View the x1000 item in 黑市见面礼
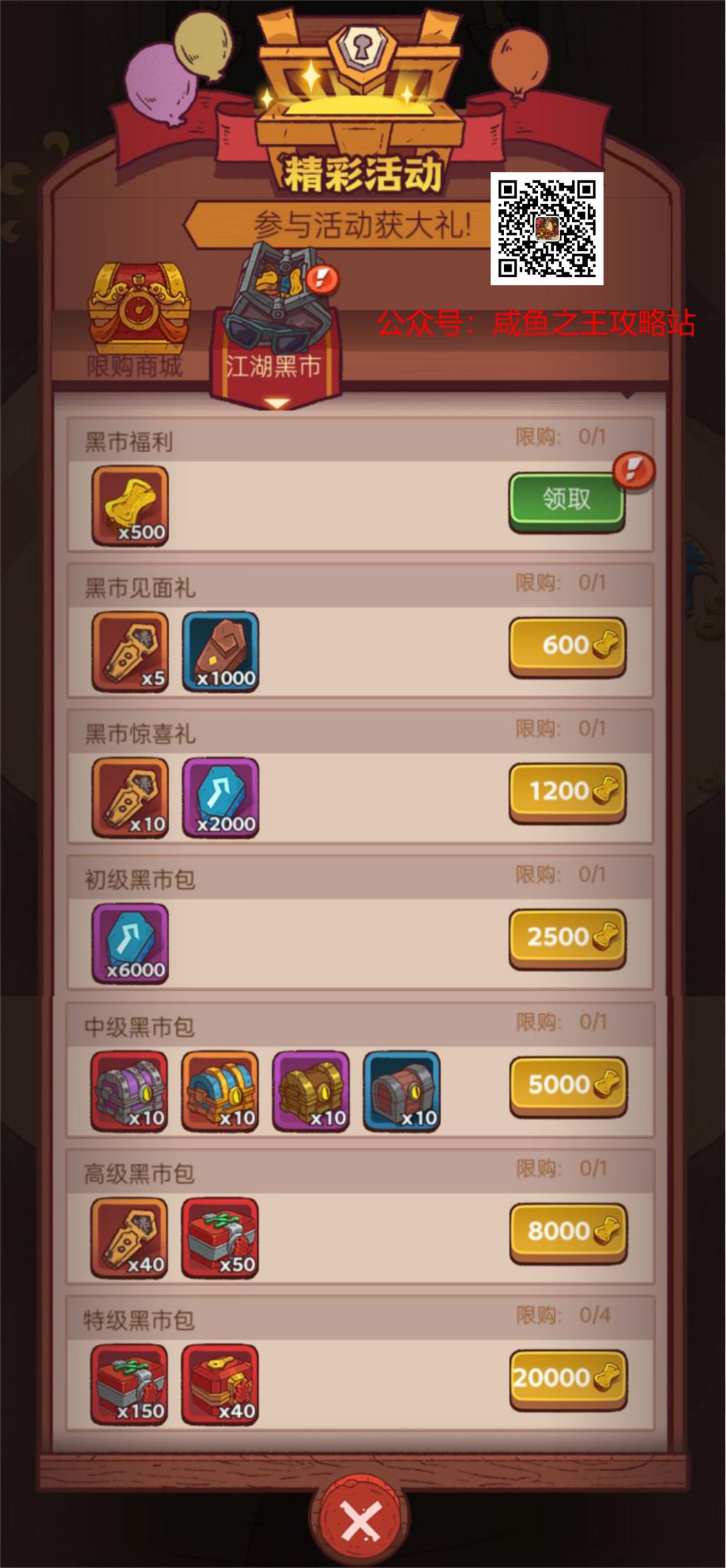 click(x=221, y=651)
